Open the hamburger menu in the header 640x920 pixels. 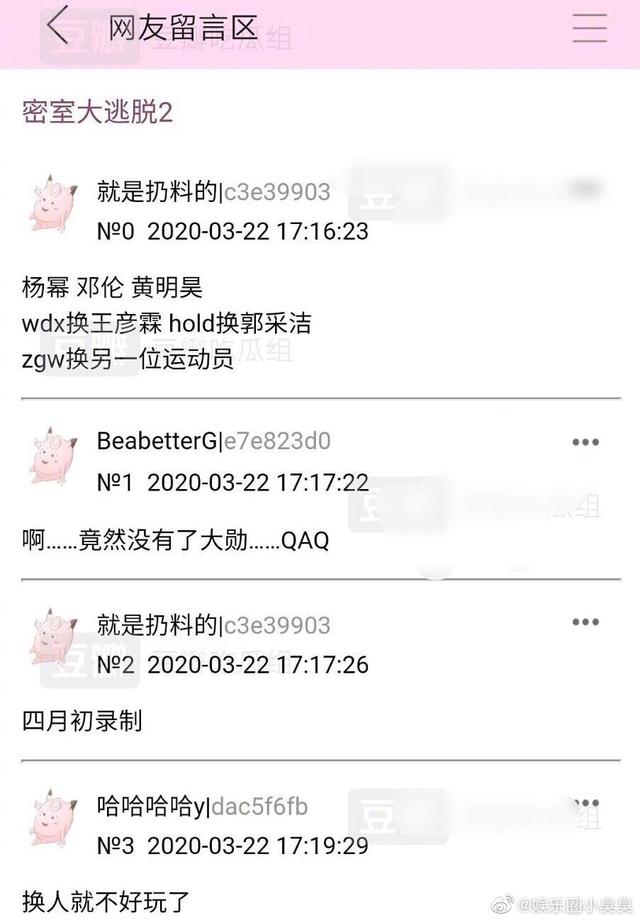[x=589, y=28]
